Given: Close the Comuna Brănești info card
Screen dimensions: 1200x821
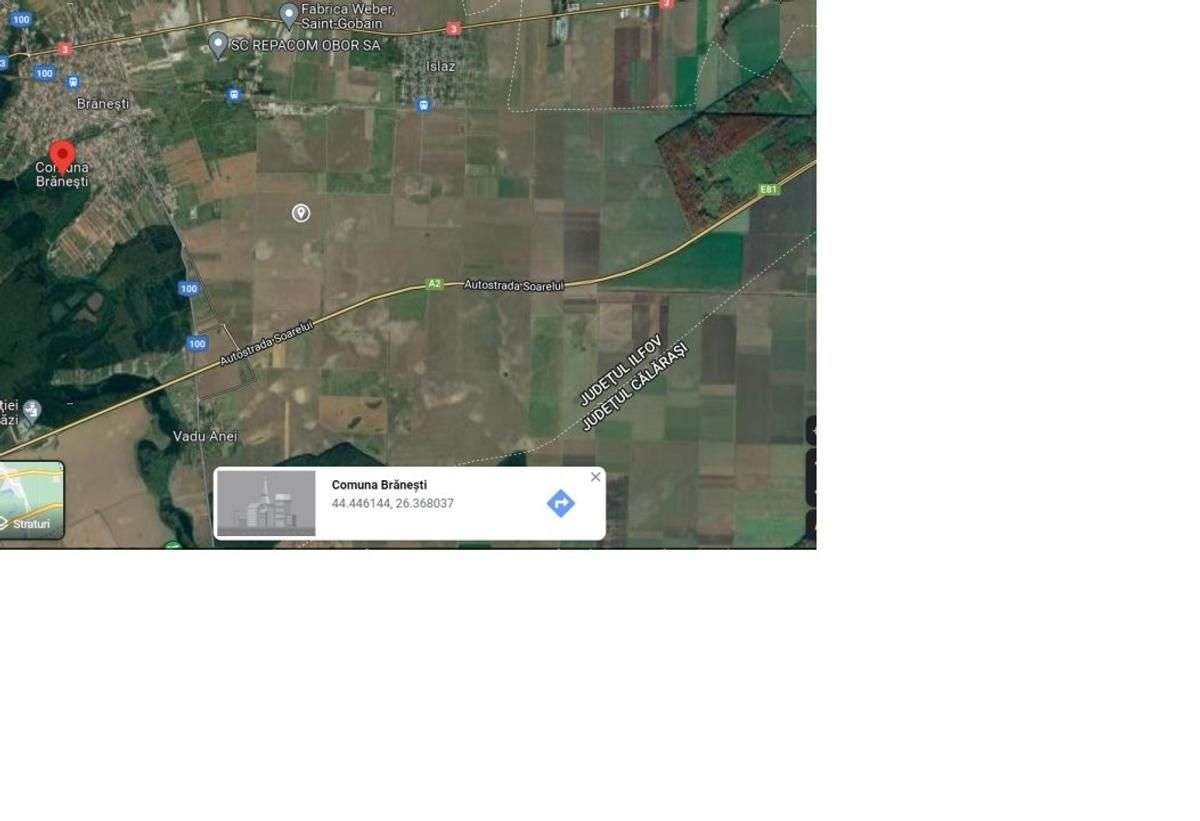Looking at the screenshot, I should pyautogui.click(x=596, y=477).
